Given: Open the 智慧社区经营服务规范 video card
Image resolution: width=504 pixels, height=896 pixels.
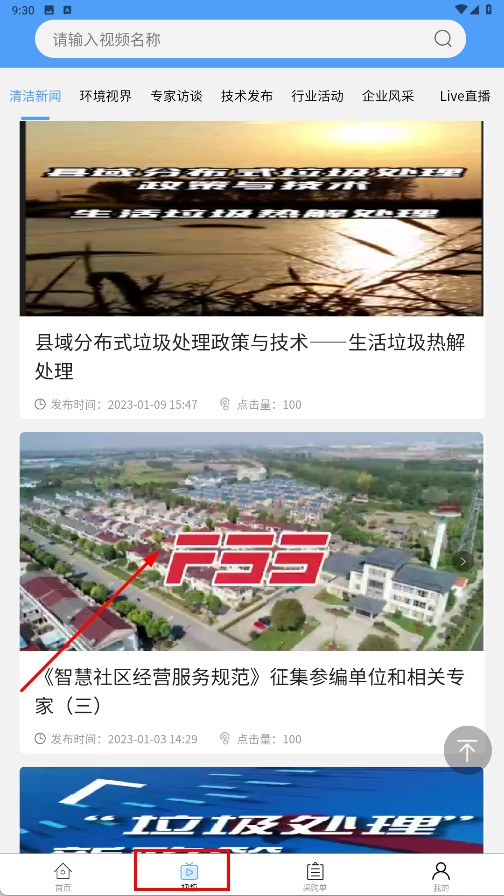Looking at the screenshot, I should click(x=252, y=593).
